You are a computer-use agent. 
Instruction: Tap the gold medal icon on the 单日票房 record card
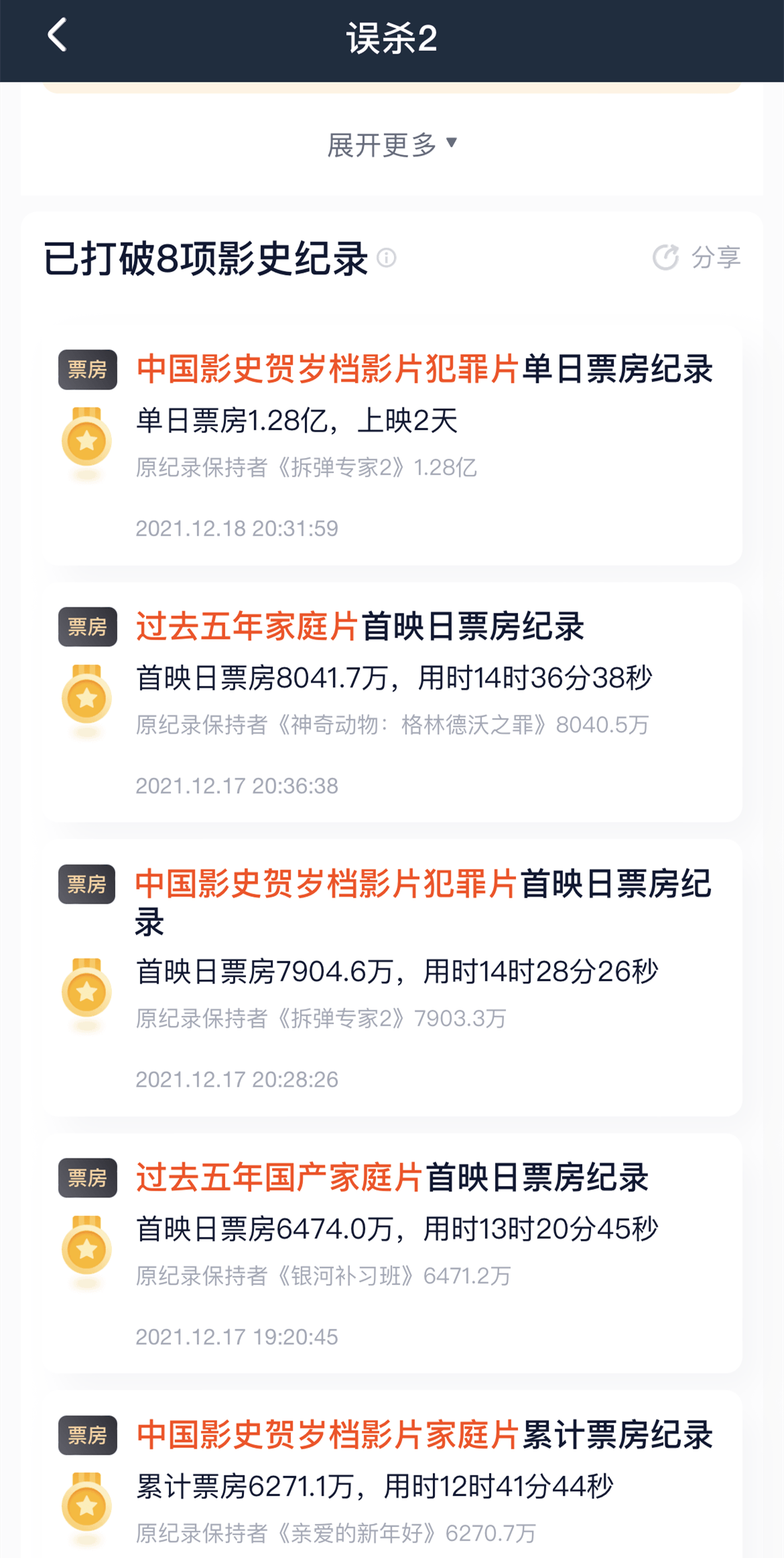87,440
